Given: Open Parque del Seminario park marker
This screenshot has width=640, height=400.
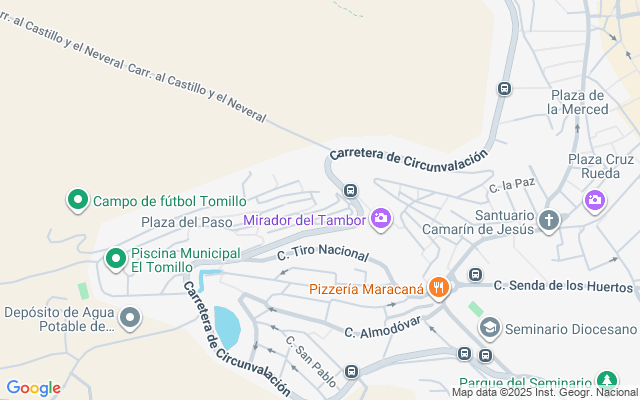Looking at the screenshot, I should [x=606, y=381].
